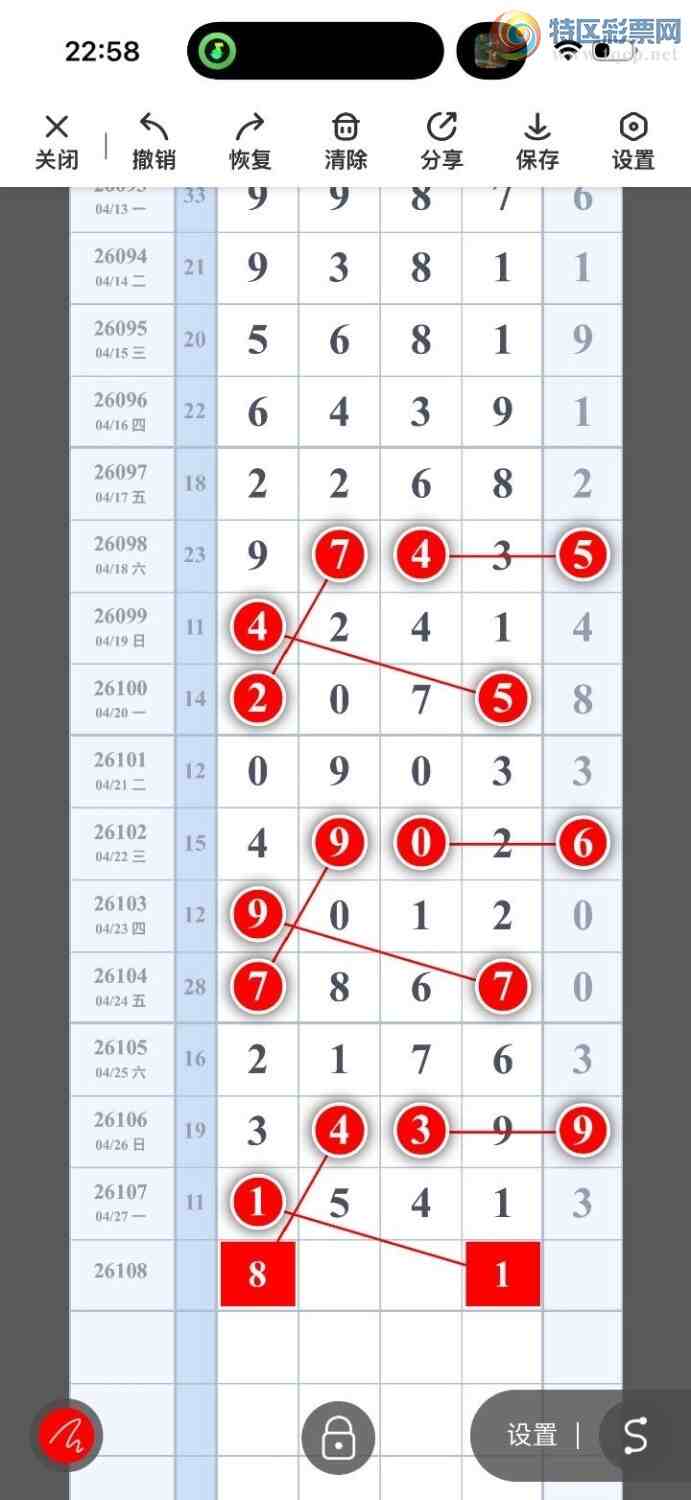Select the red pen drawing tool

(67, 1436)
